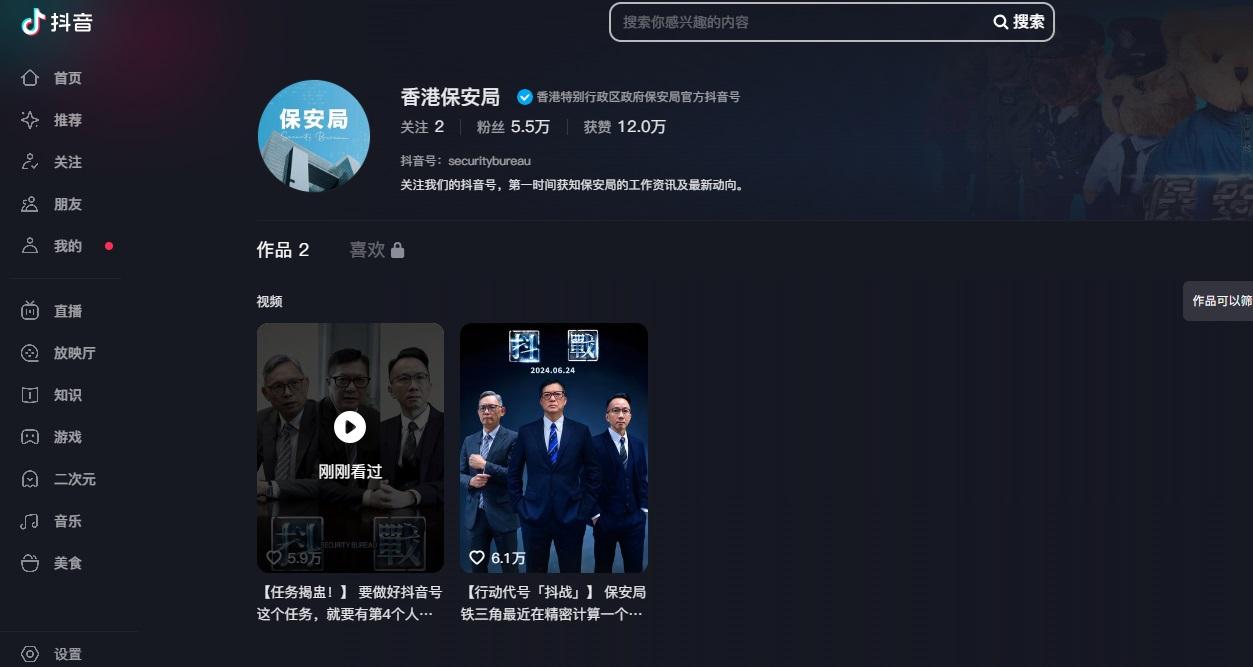1253x667 pixels.
Task: Open the 推荐 recommendations page
Action: click(x=67, y=120)
